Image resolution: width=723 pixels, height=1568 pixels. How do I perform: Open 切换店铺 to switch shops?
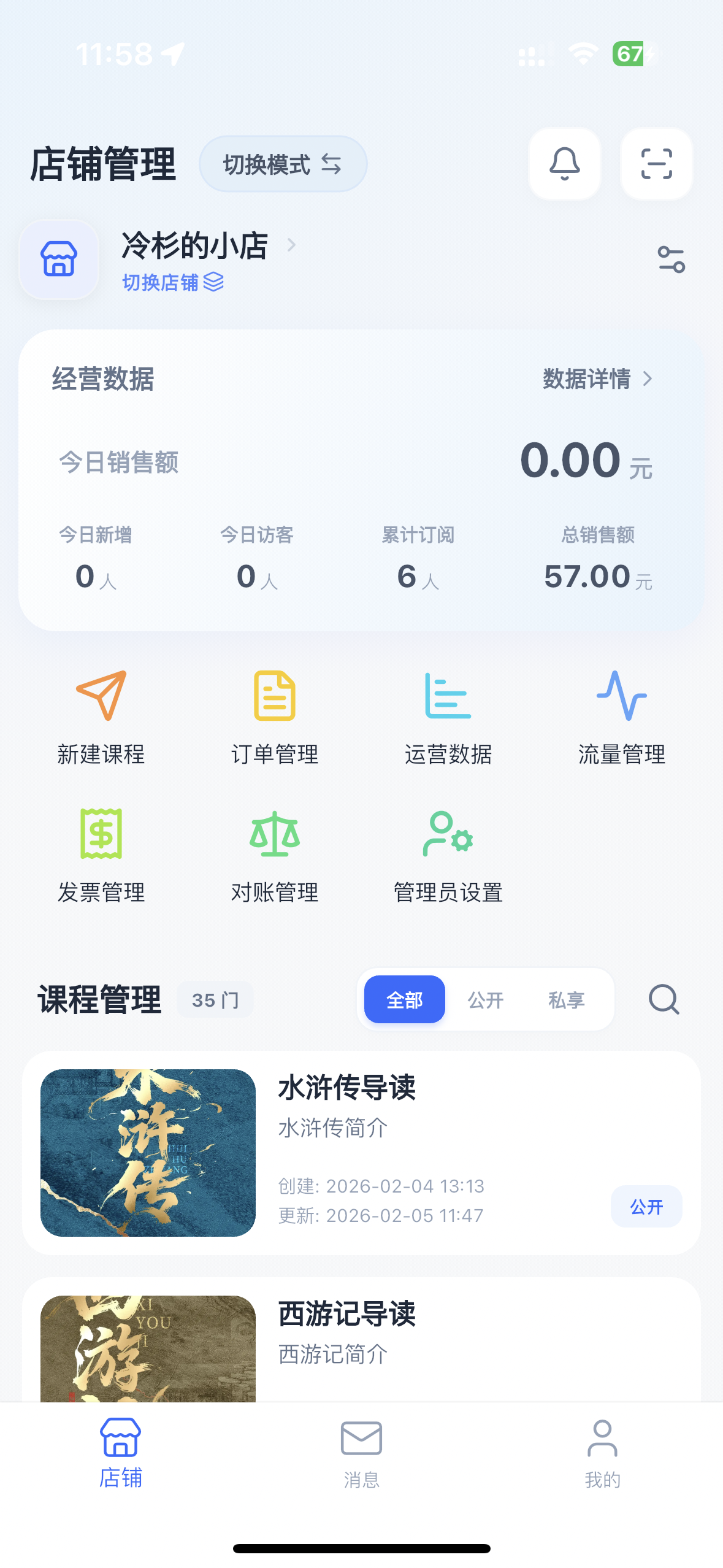[x=170, y=282]
